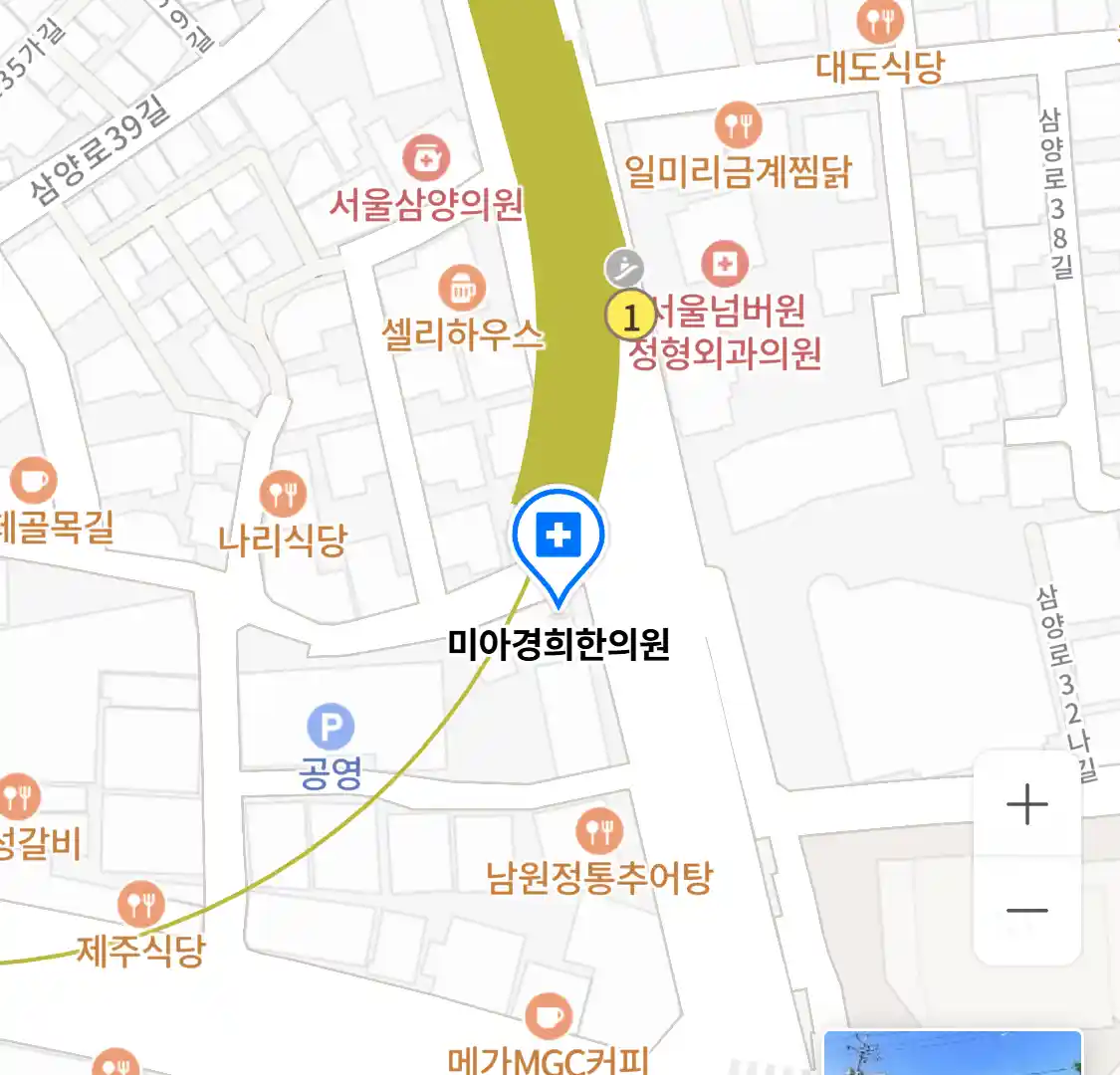Tap the 미아경희한의원 location pin
This screenshot has width=1120, height=1075.
click(559, 538)
